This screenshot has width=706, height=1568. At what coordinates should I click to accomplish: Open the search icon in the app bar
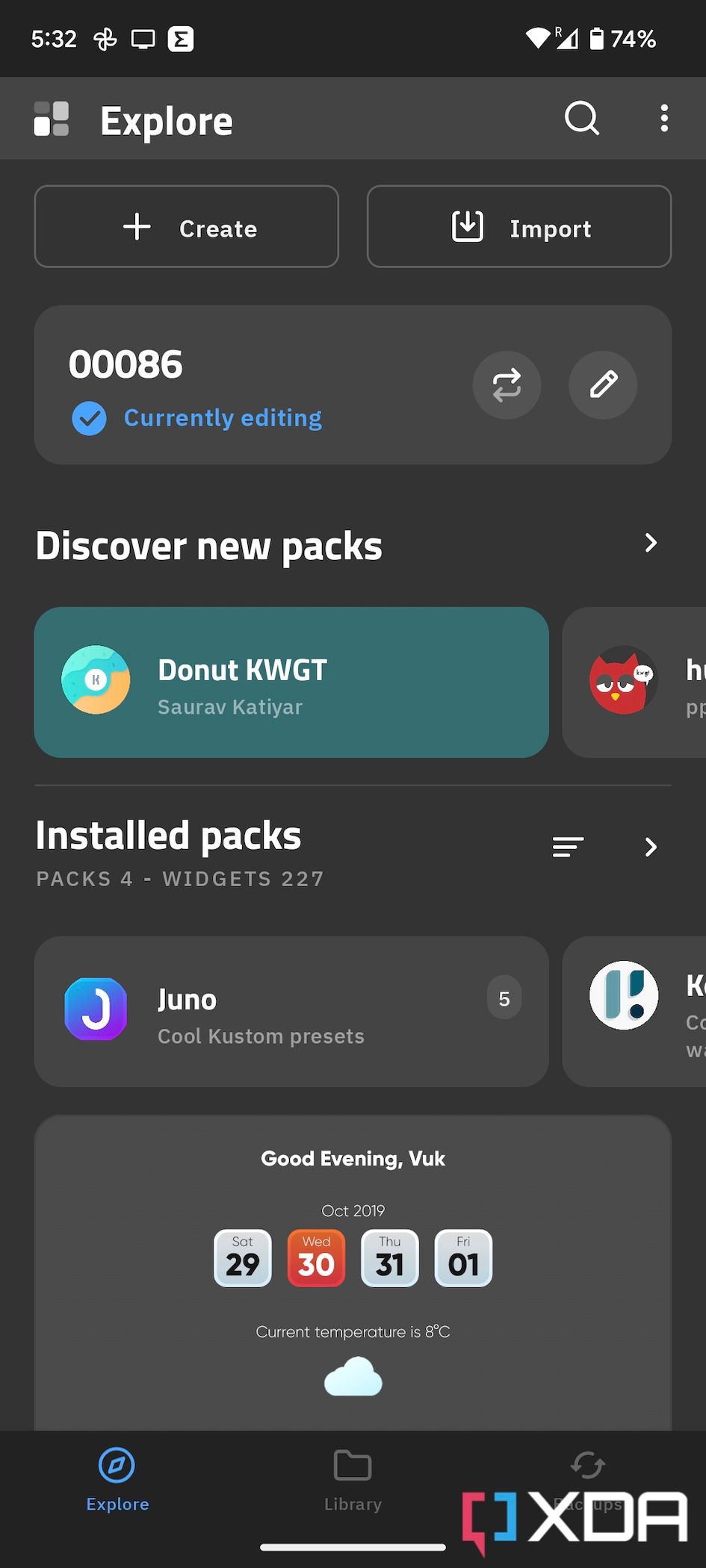click(x=582, y=118)
